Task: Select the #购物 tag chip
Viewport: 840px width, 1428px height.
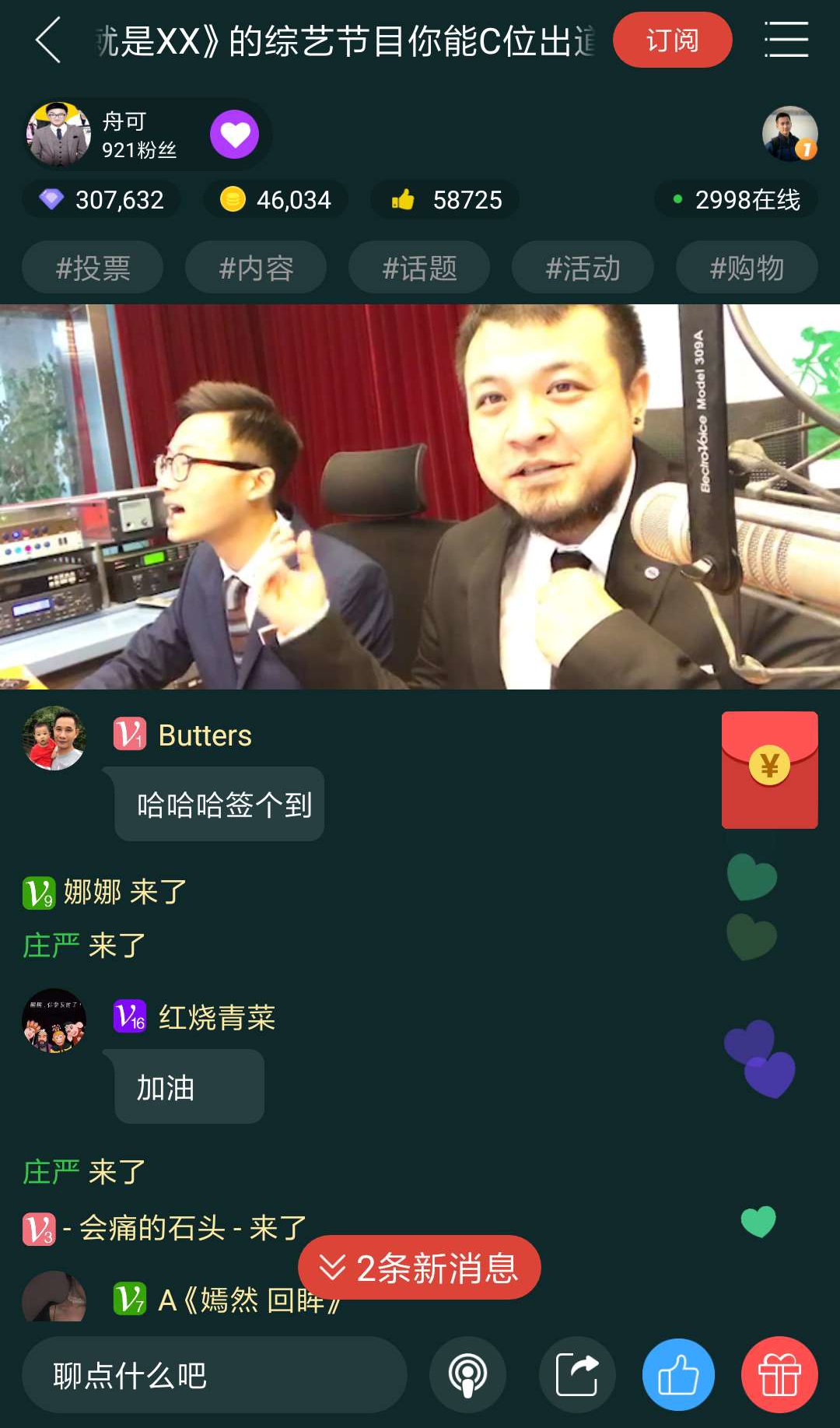Action: click(x=747, y=268)
